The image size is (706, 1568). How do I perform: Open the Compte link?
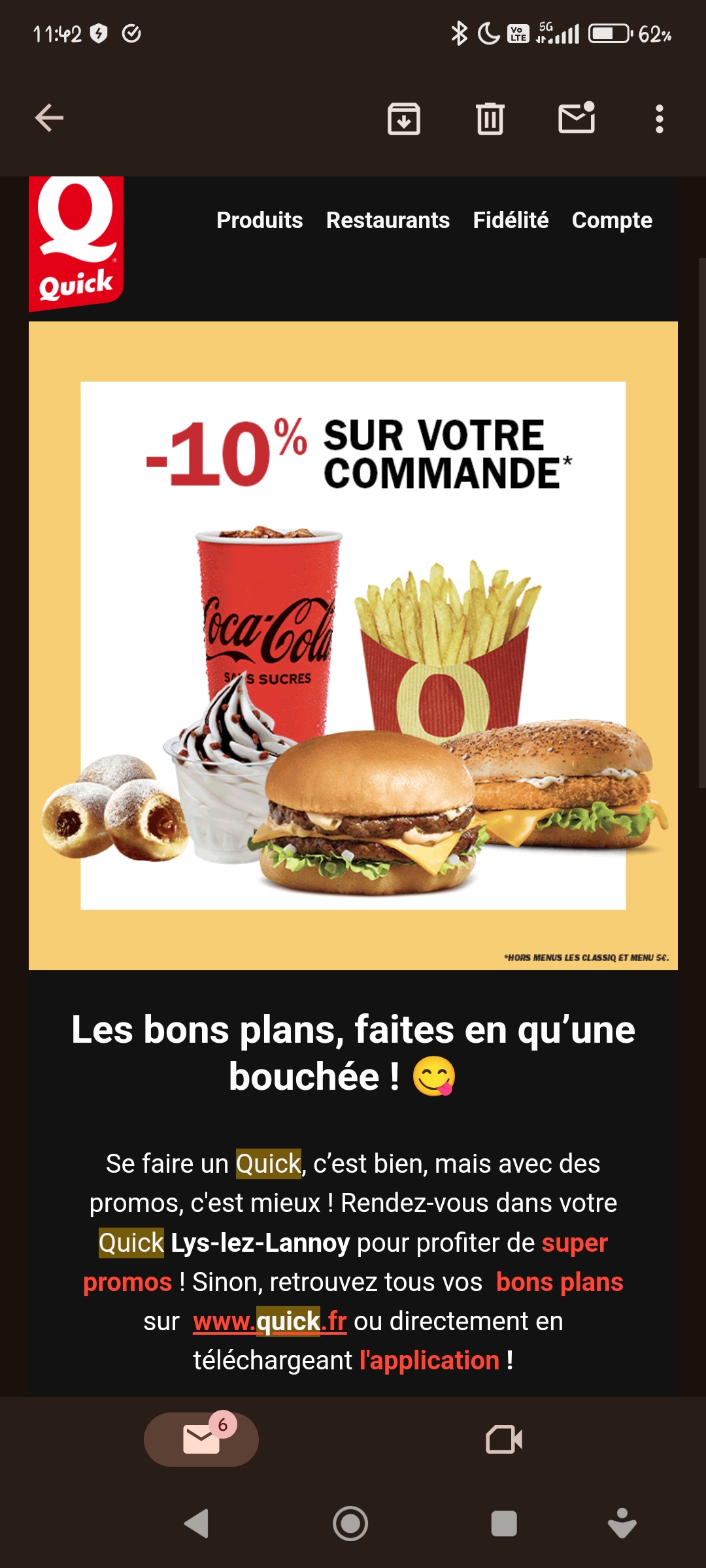pyautogui.click(x=612, y=220)
